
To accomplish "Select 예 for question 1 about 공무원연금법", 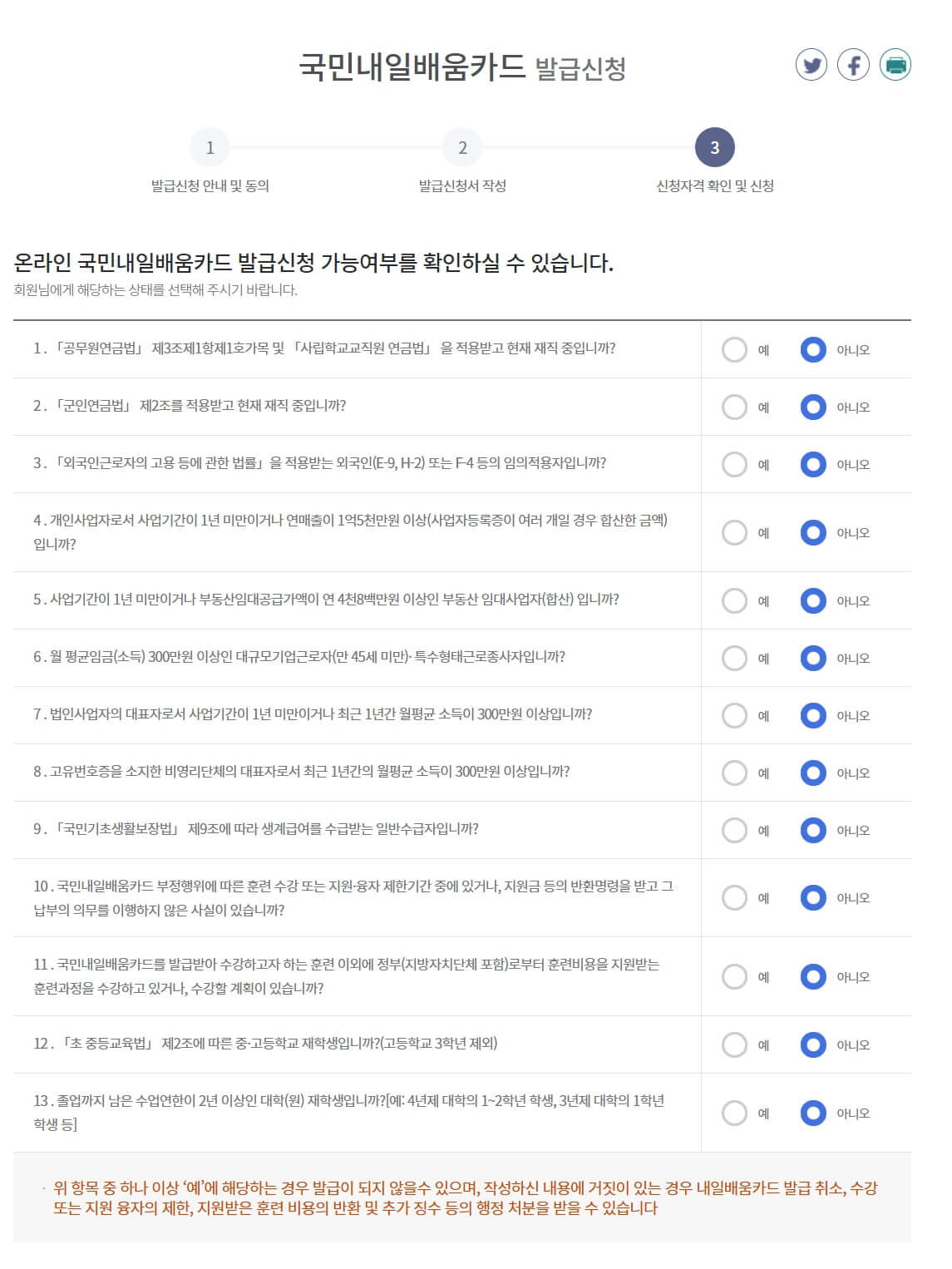I will coord(737,351).
